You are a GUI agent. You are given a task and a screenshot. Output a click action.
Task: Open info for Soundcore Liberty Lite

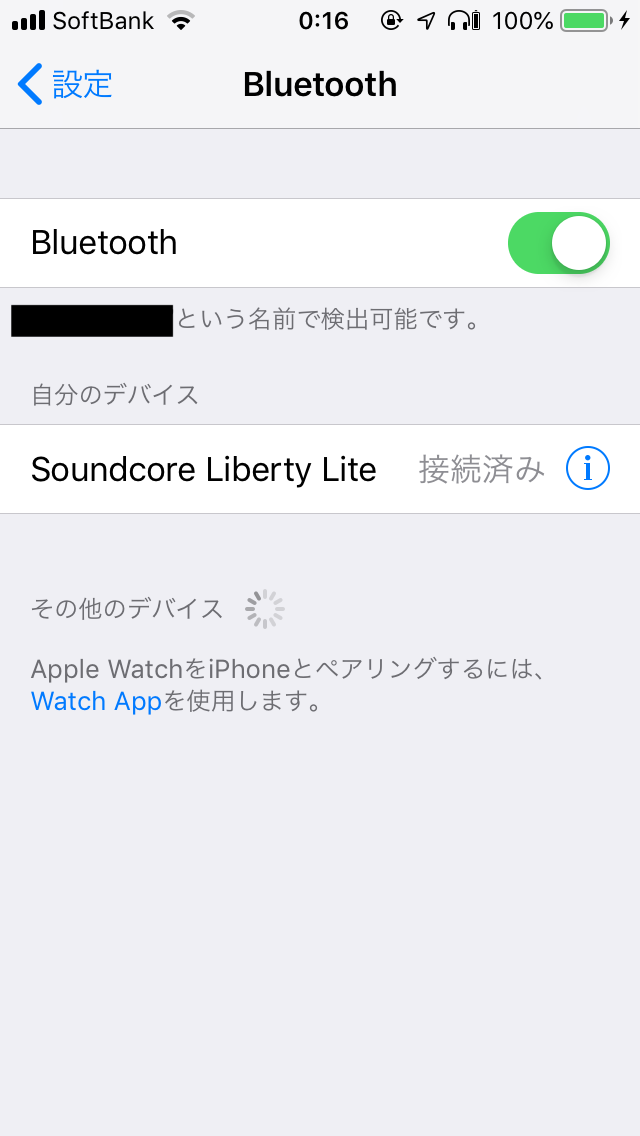587,469
